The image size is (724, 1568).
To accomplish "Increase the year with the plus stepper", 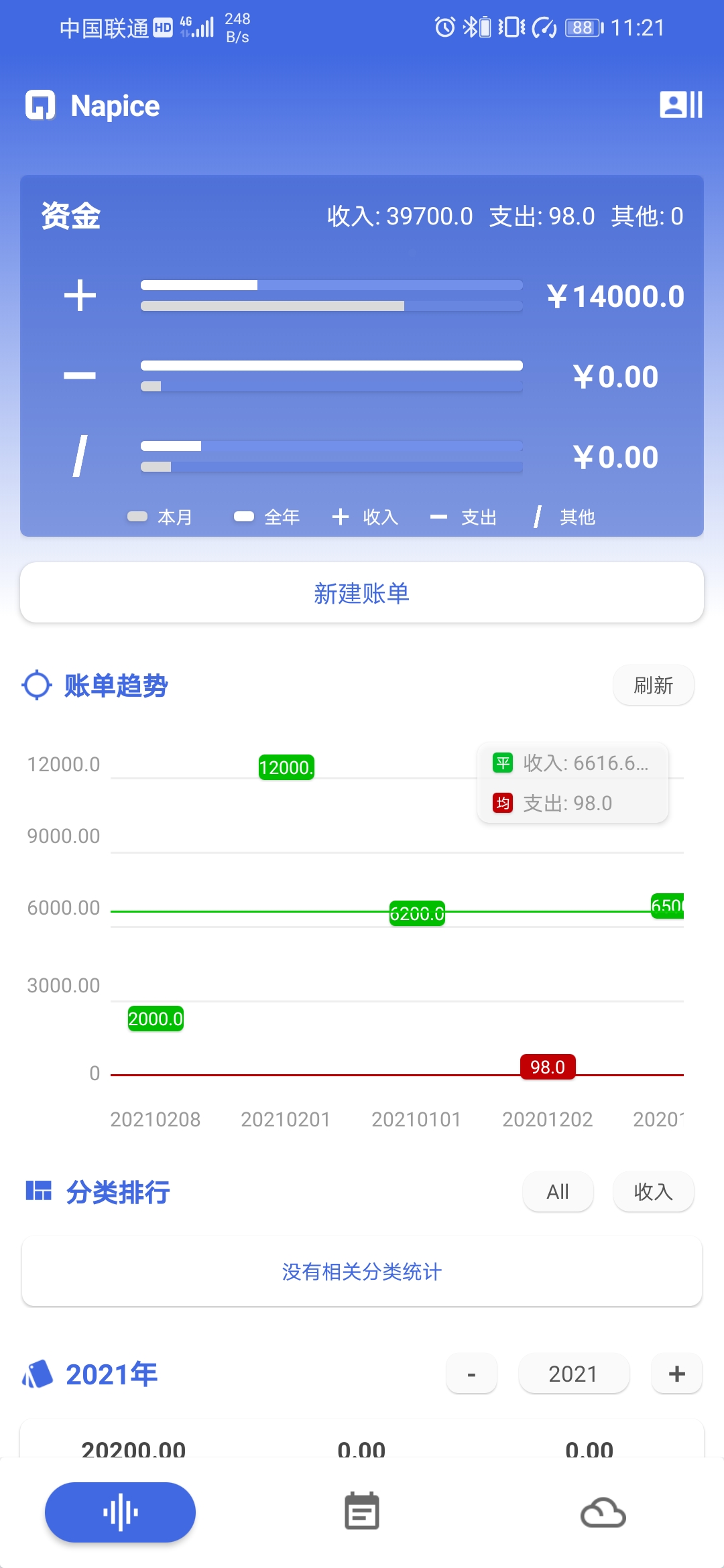I will coord(676,1374).
